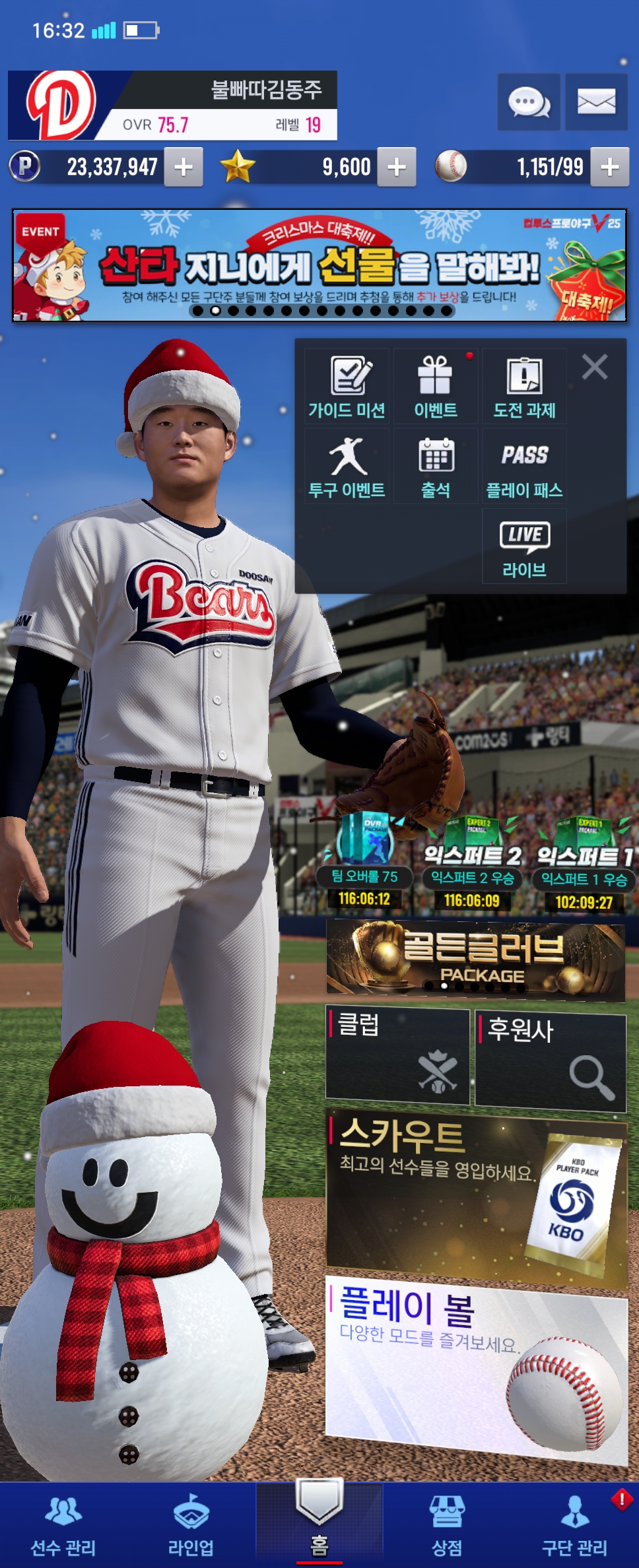Open 출석 attendance calendar
This screenshot has height=1568, width=639.
[x=436, y=467]
